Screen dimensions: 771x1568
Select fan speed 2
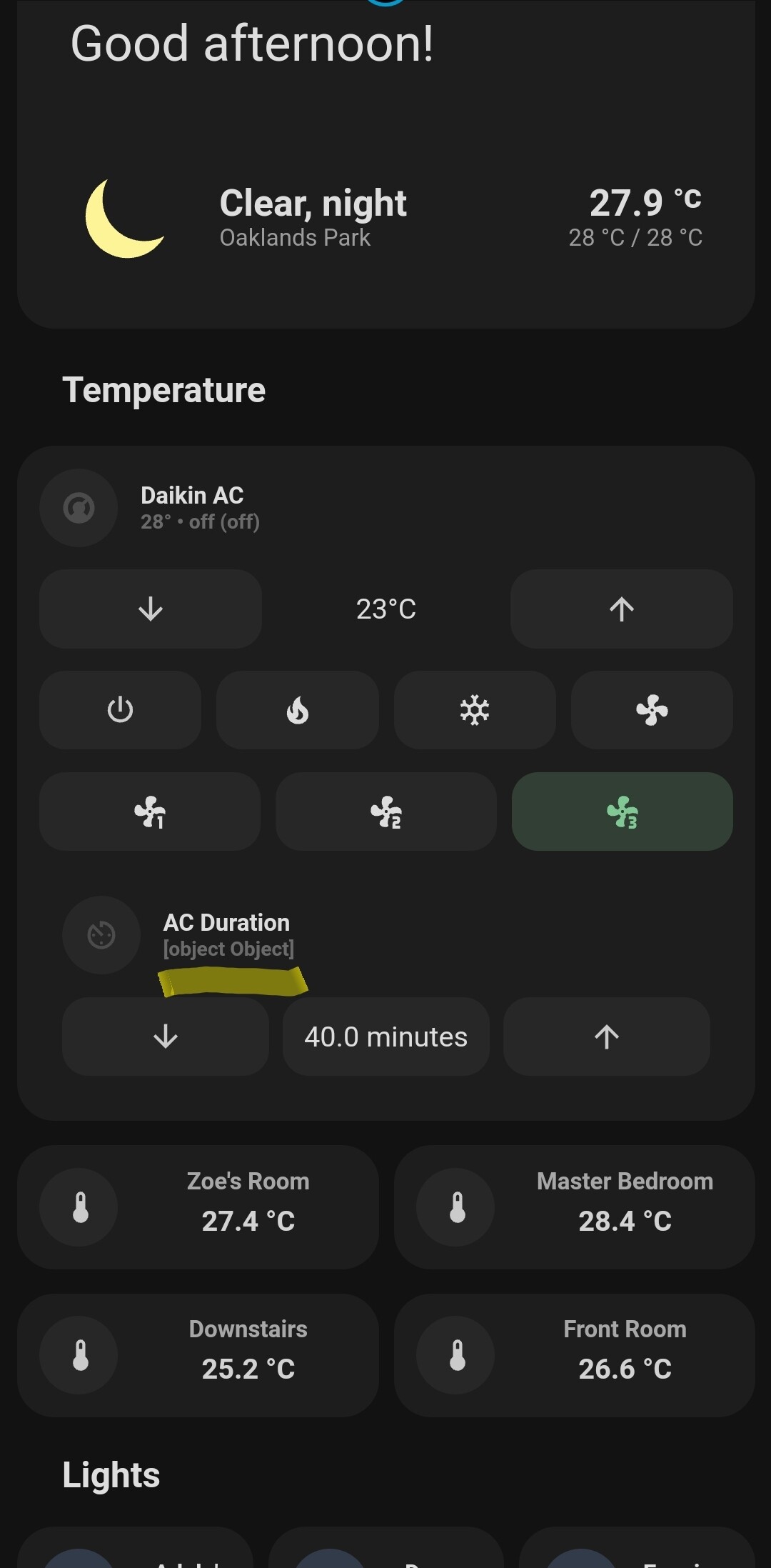(385, 812)
